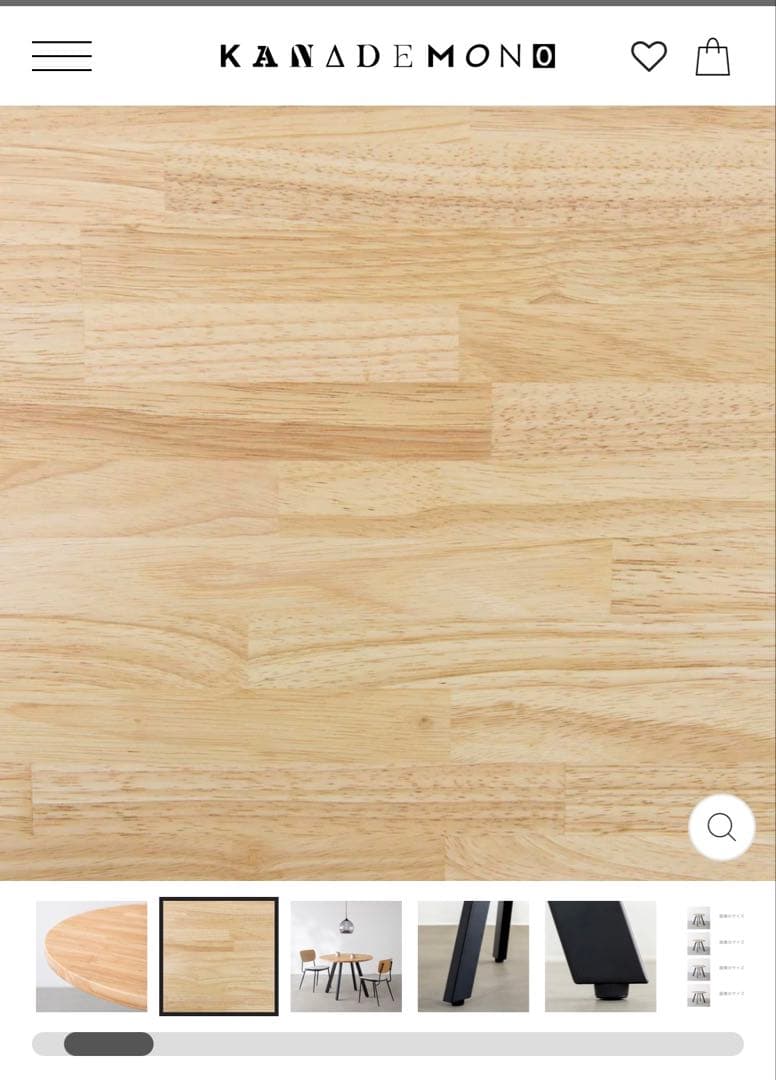776x1080 pixels.
Task: View the leg foot adjuster thumbnail
Action: click(600, 956)
